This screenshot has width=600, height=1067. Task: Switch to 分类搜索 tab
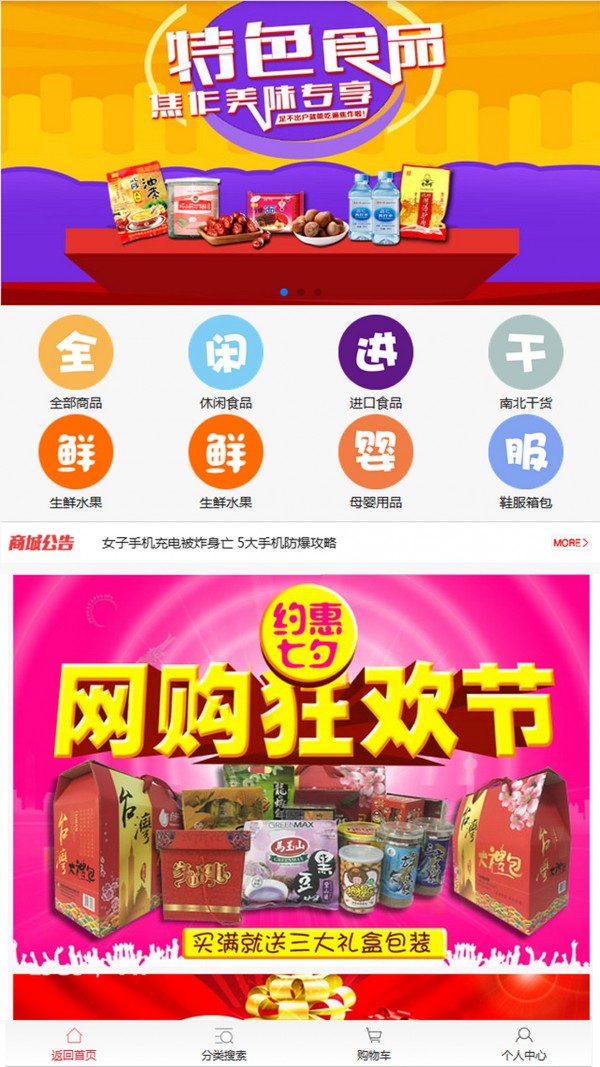224,1044
